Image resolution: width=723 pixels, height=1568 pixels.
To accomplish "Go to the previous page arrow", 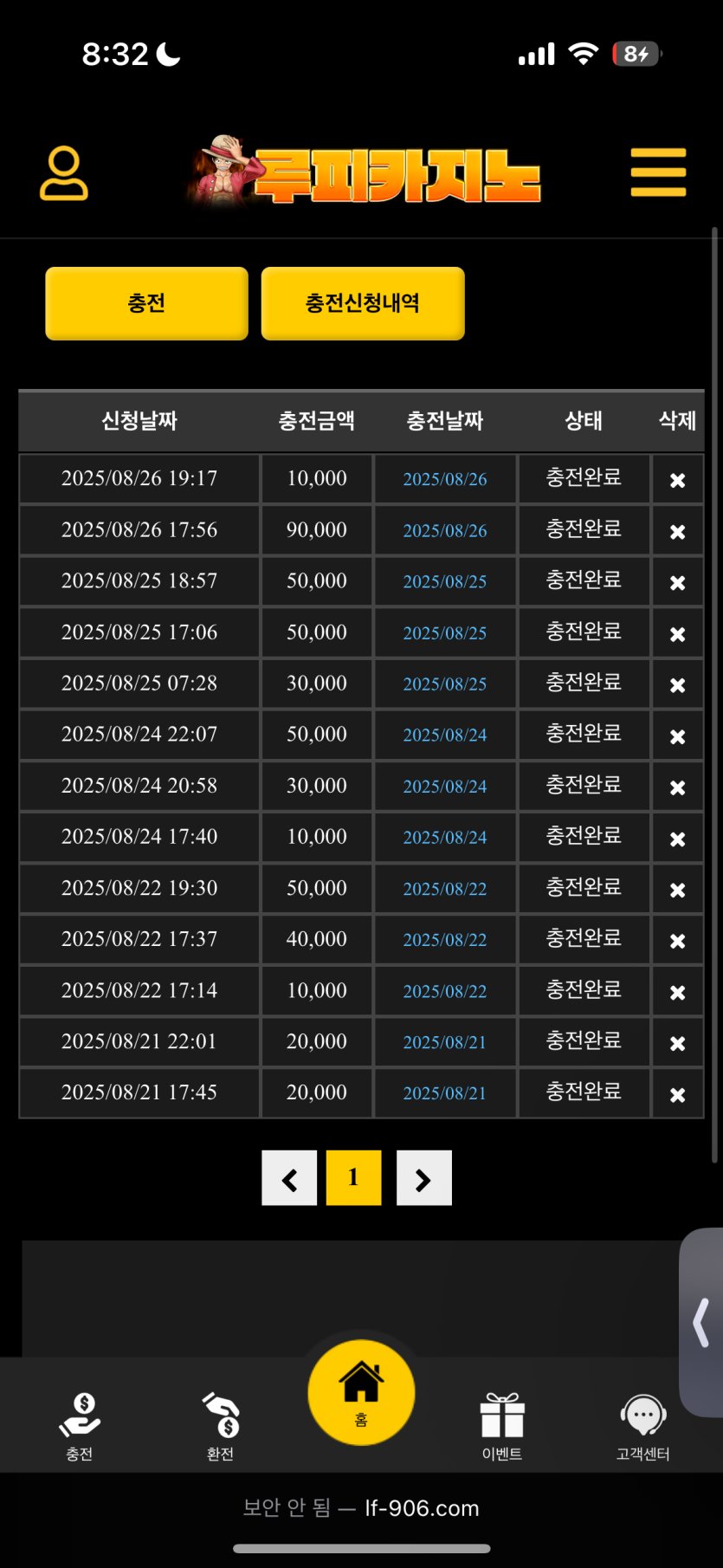I will tap(289, 1178).
